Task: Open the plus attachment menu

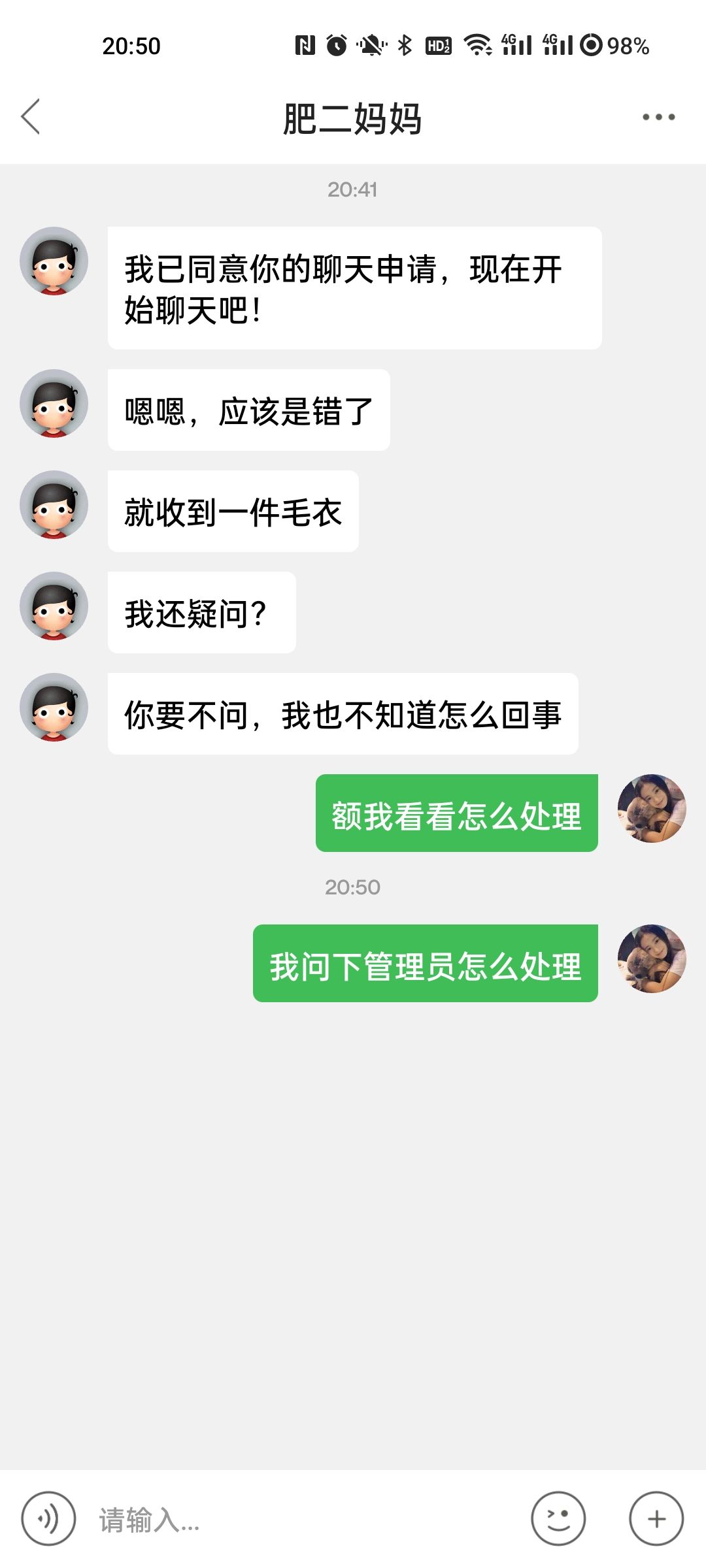Action: click(x=656, y=1518)
